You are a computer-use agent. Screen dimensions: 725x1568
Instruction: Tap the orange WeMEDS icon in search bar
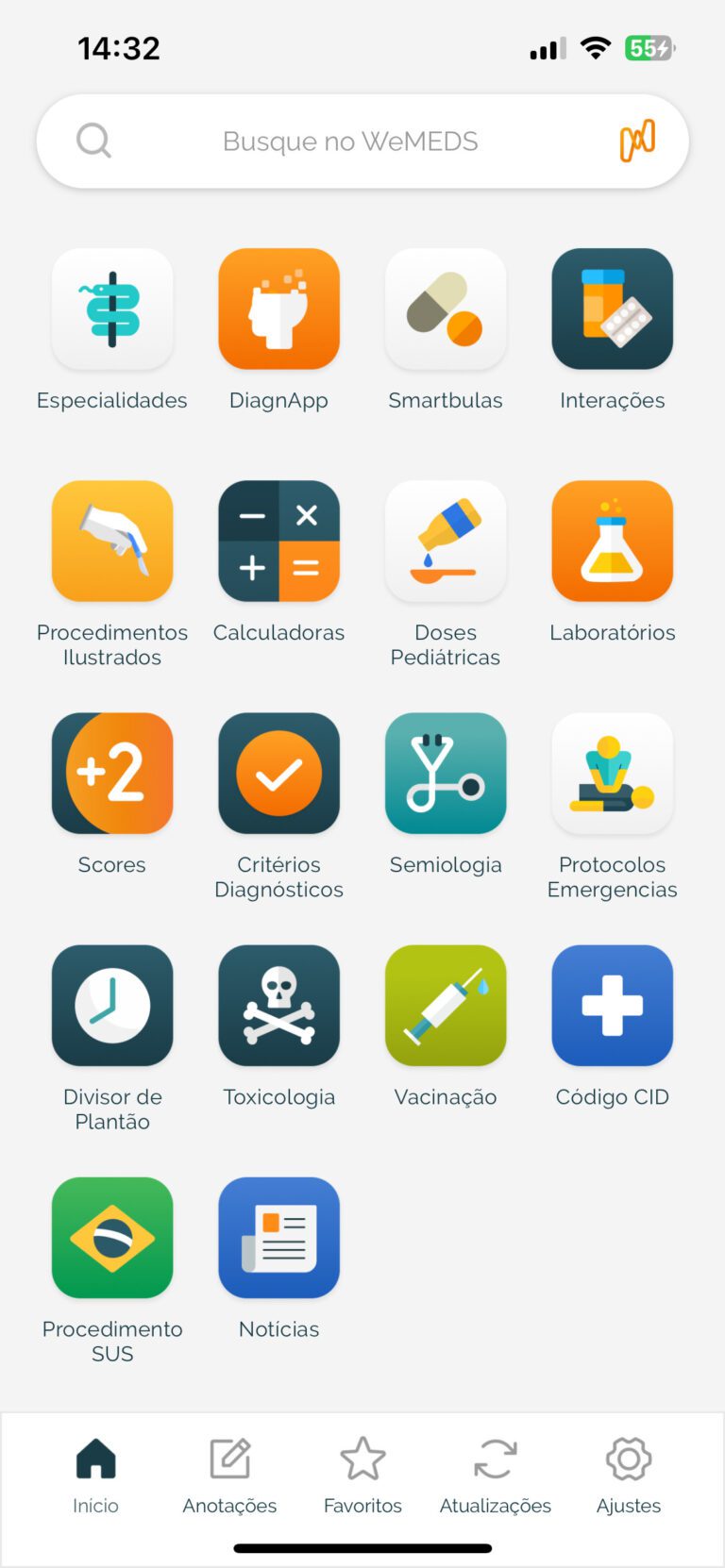[x=637, y=142]
